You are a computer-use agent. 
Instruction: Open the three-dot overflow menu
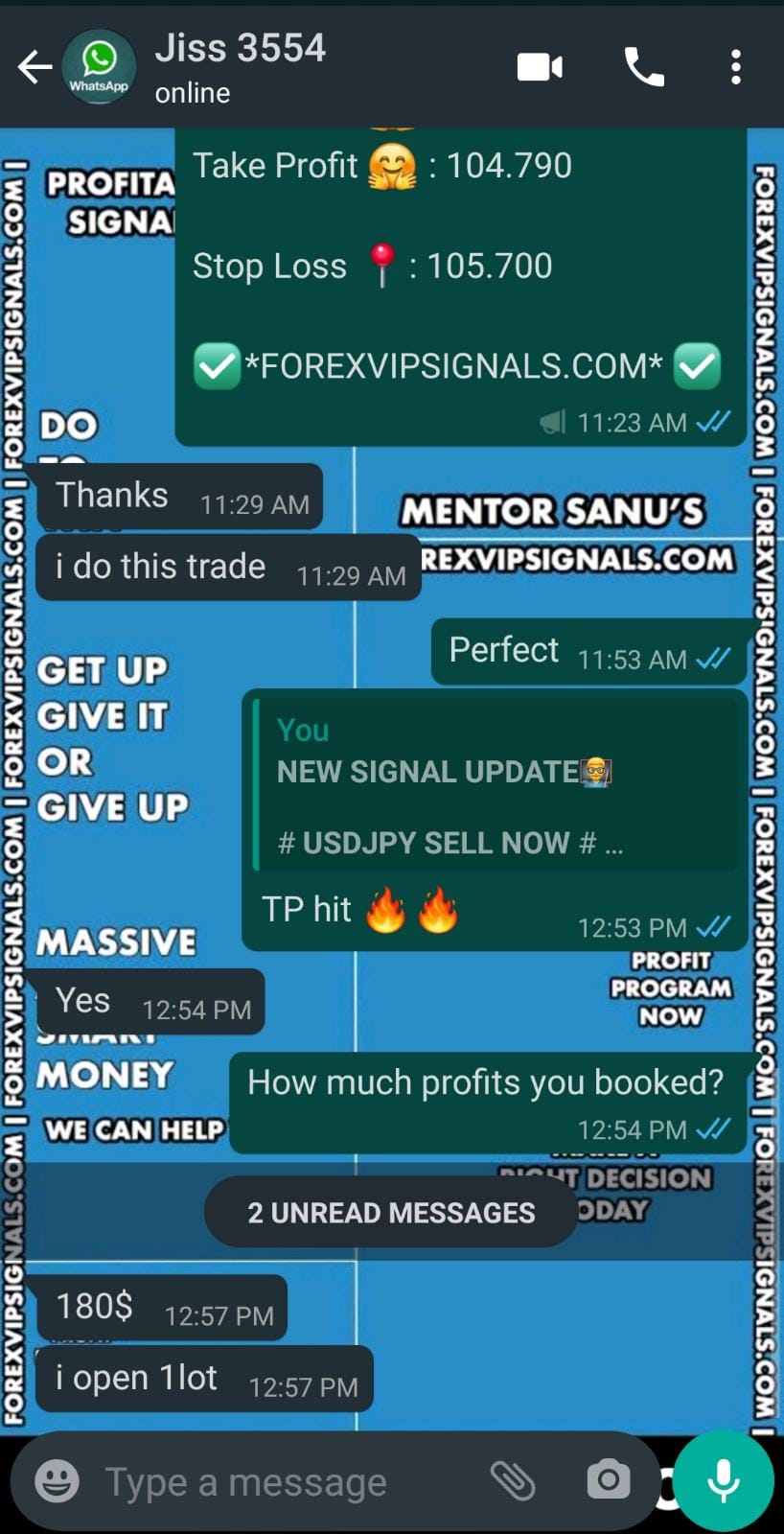click(x=735, y=66)
